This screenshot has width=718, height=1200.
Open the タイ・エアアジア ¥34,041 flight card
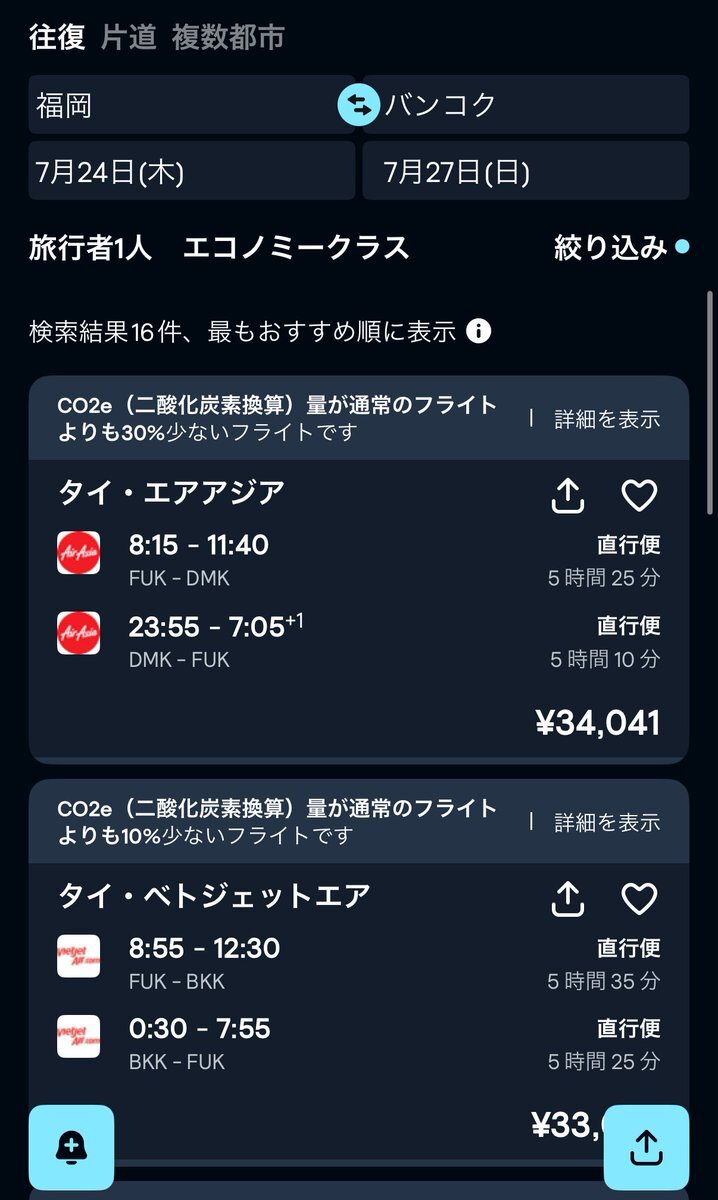pos(359,612)
